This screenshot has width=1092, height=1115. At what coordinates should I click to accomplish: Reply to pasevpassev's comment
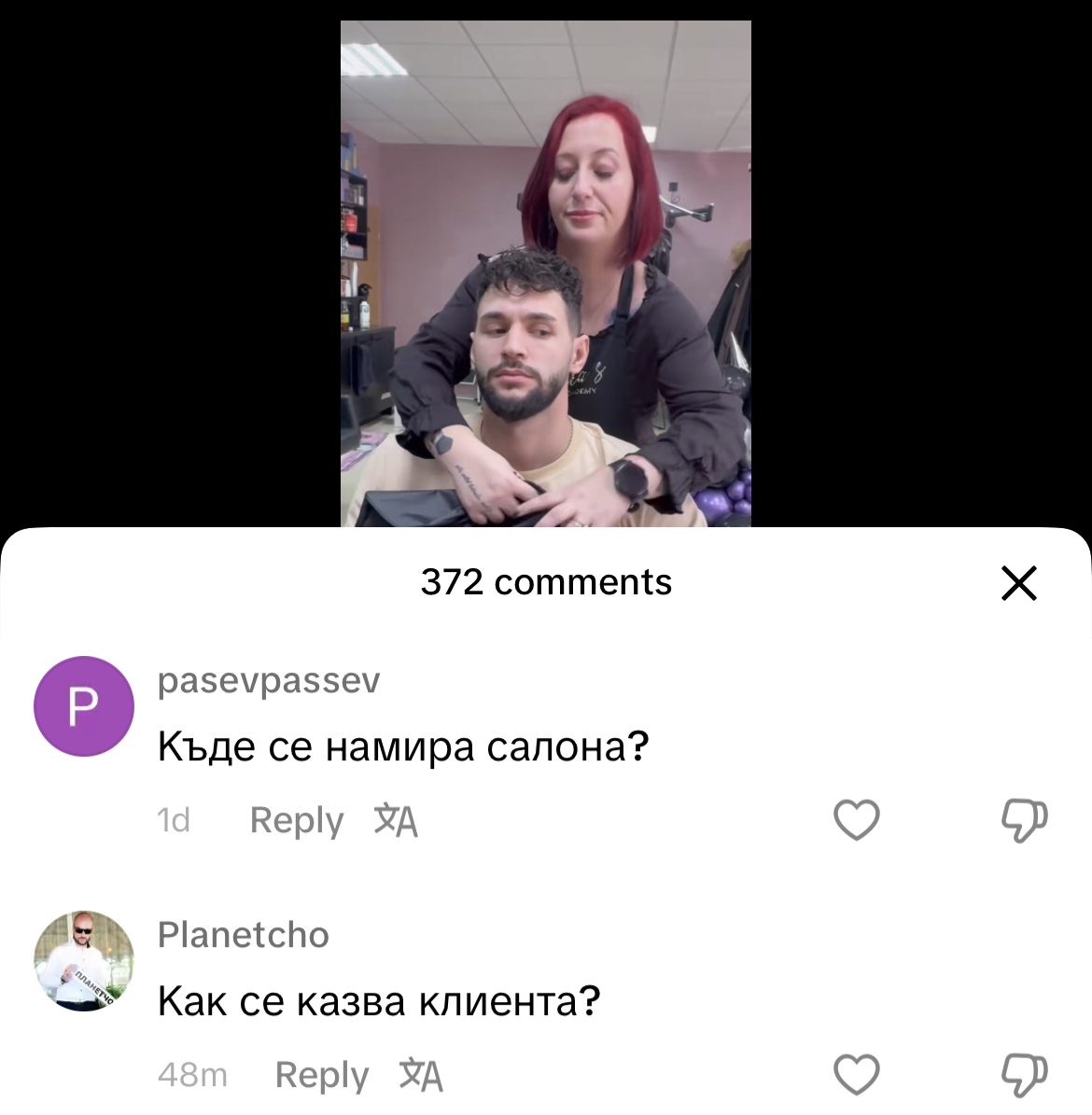pos(297,820)
